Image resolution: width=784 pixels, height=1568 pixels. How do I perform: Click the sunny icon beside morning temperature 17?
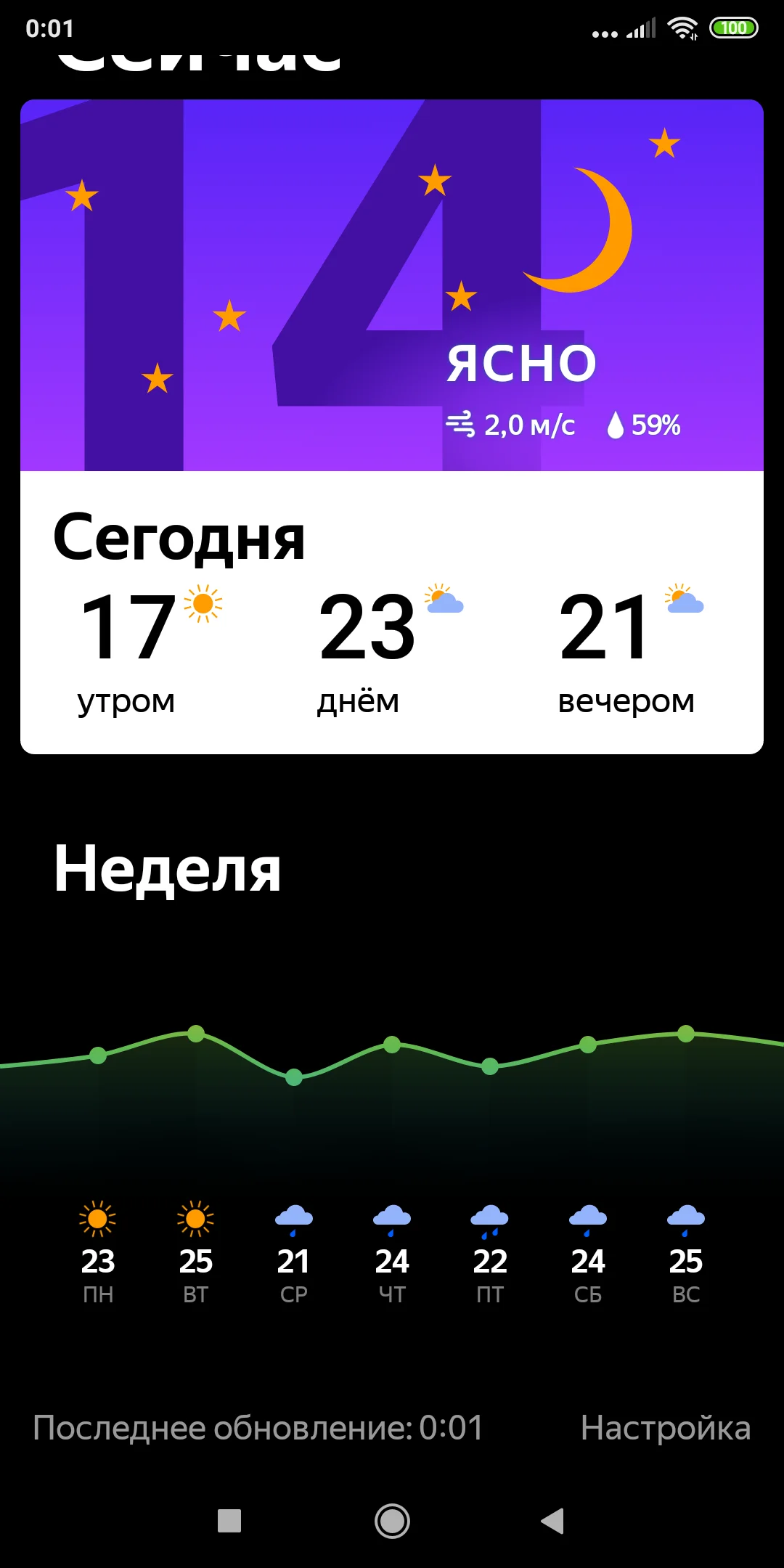click(204, 605)
